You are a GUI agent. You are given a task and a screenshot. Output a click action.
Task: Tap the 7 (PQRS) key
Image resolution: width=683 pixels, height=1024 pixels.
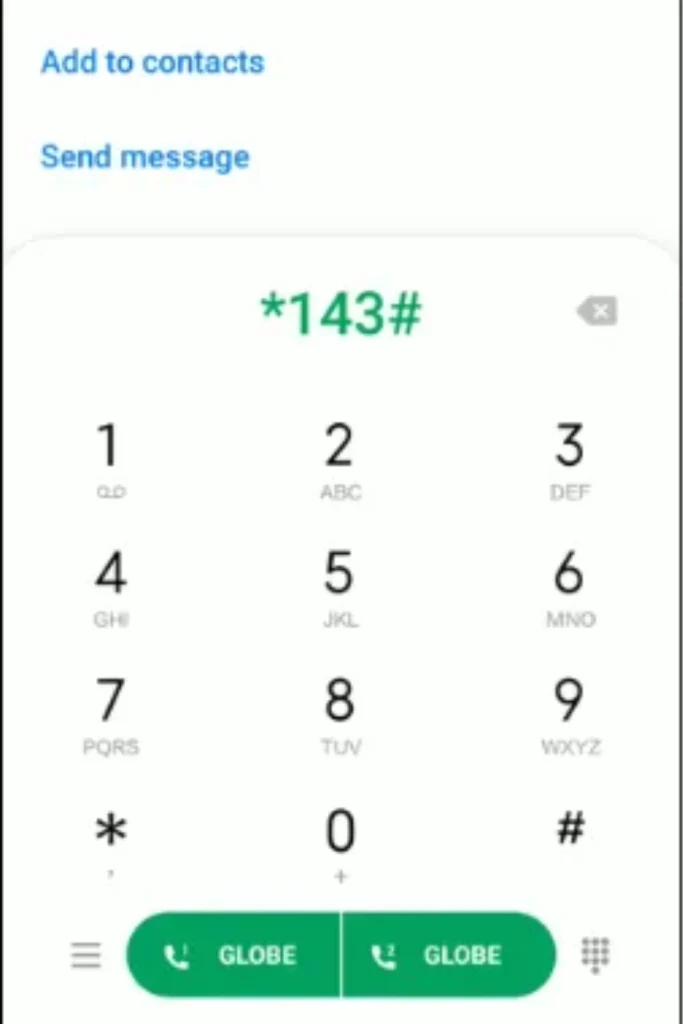110,711
